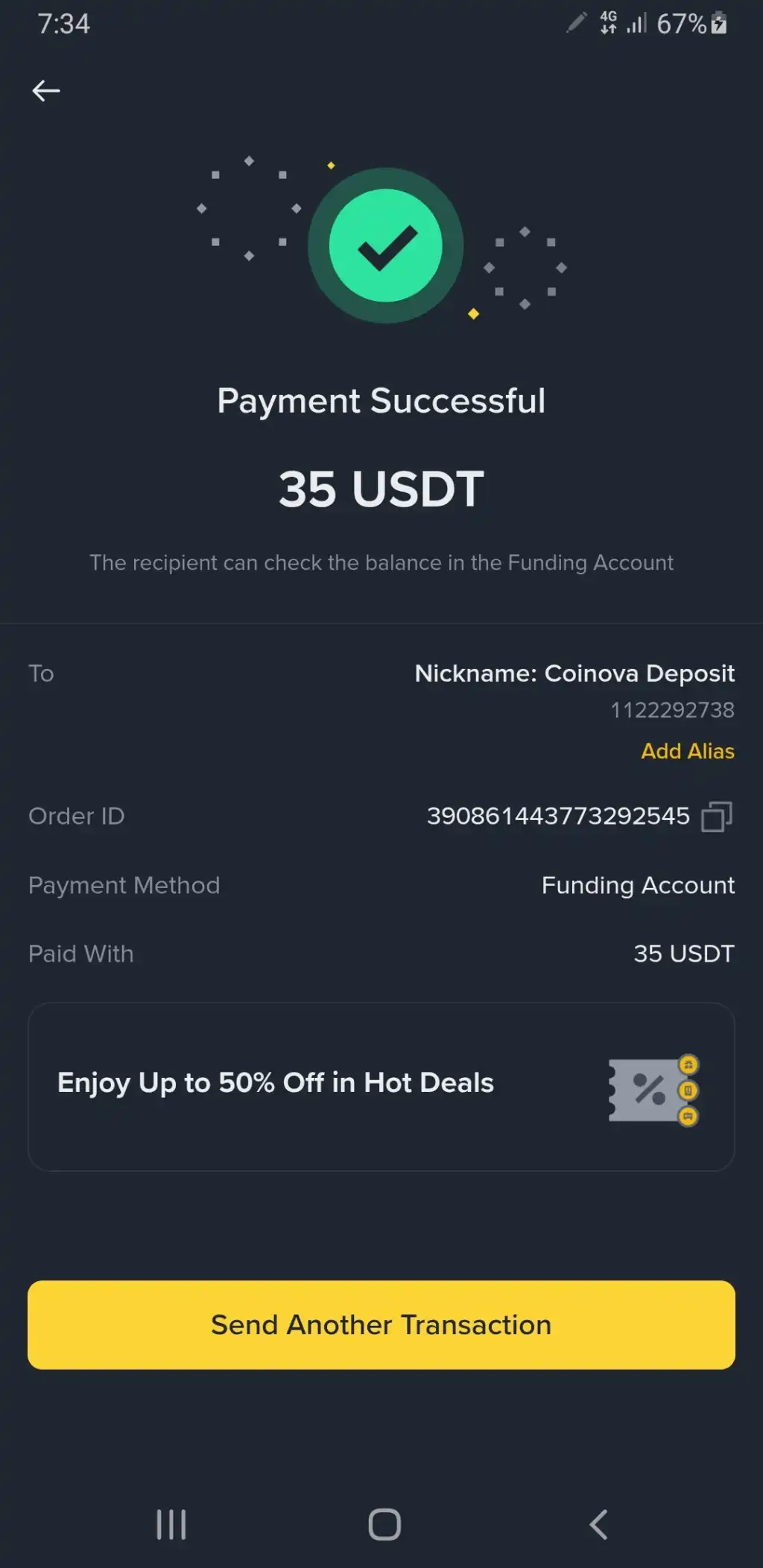Tap Add Alias for the recipient

[687, 751]
